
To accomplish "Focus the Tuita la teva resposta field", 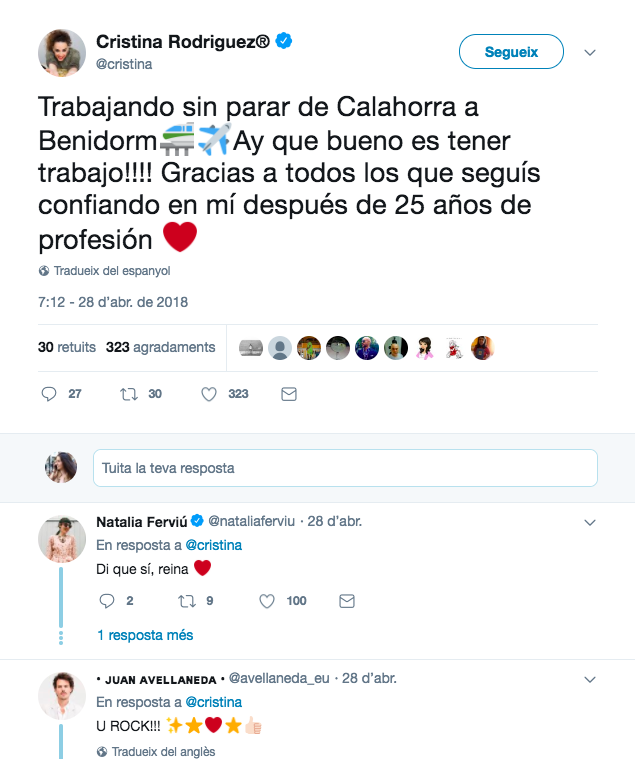I will tap(345, 467).
